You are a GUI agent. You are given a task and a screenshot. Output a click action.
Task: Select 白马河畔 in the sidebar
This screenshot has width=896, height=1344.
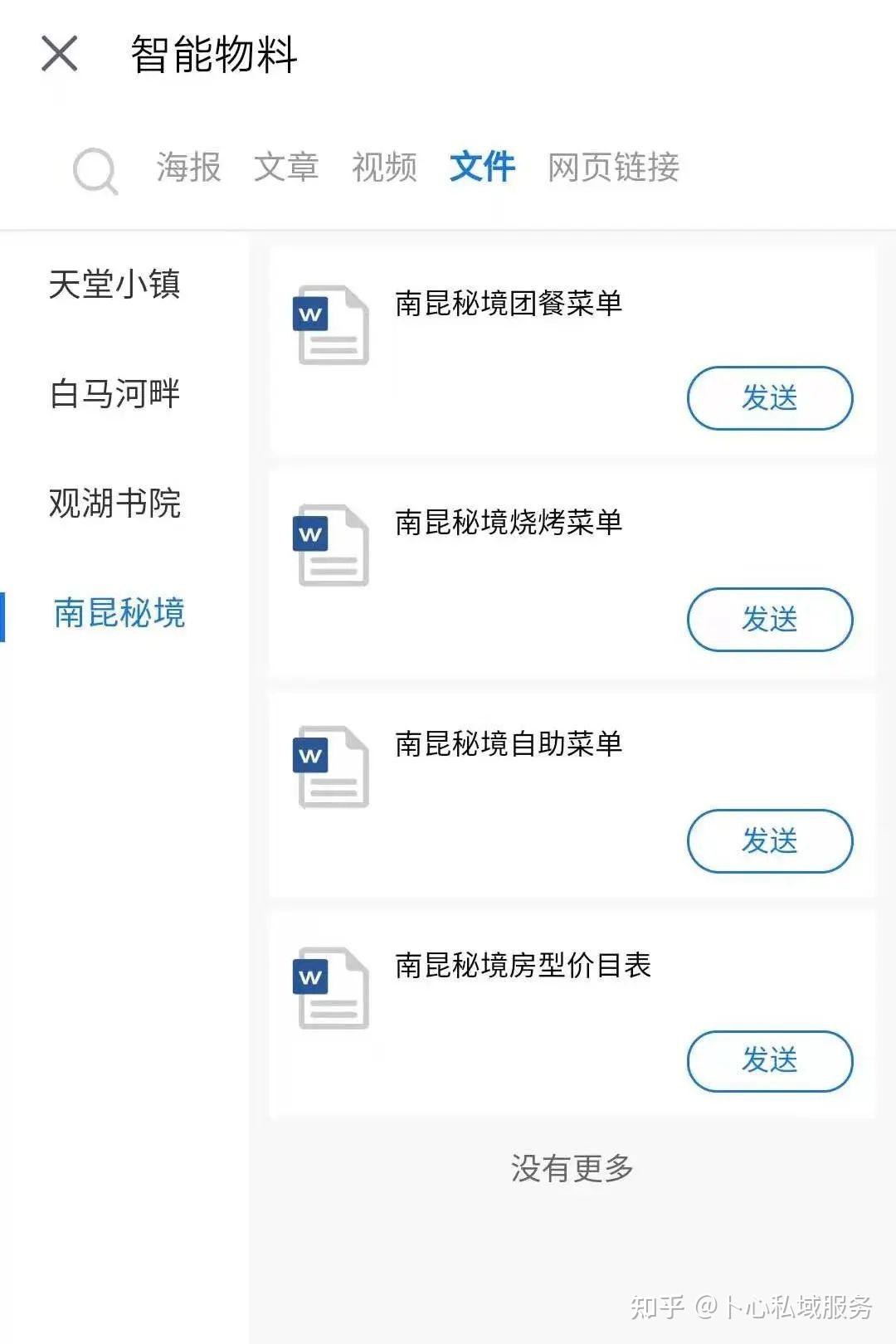point(114,394)
